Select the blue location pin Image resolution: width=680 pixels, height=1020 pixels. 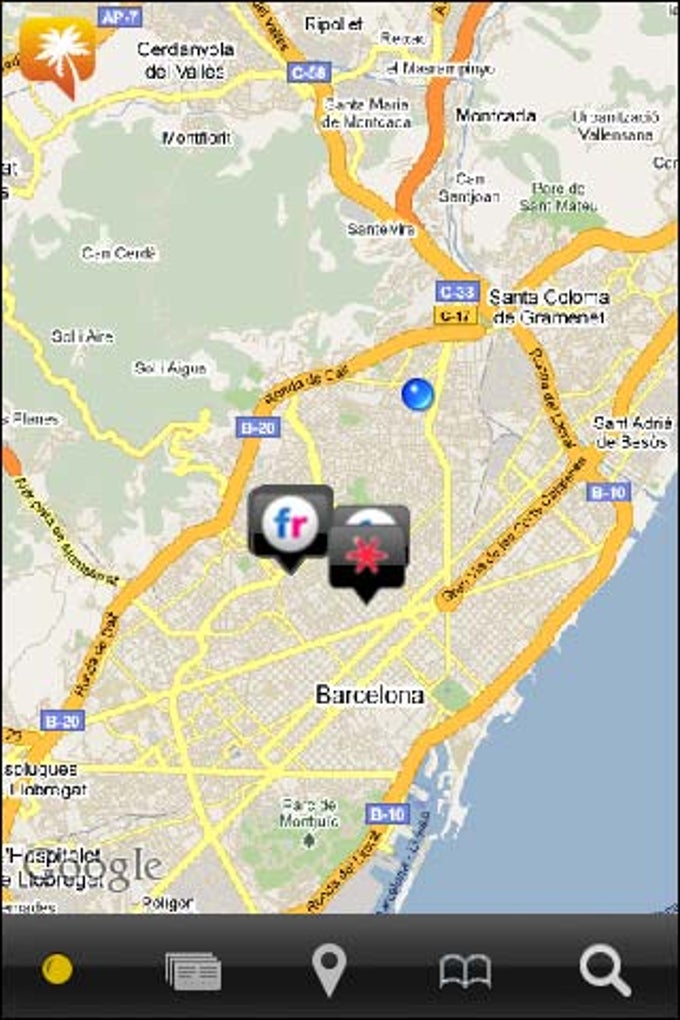[x=417, y=394]
